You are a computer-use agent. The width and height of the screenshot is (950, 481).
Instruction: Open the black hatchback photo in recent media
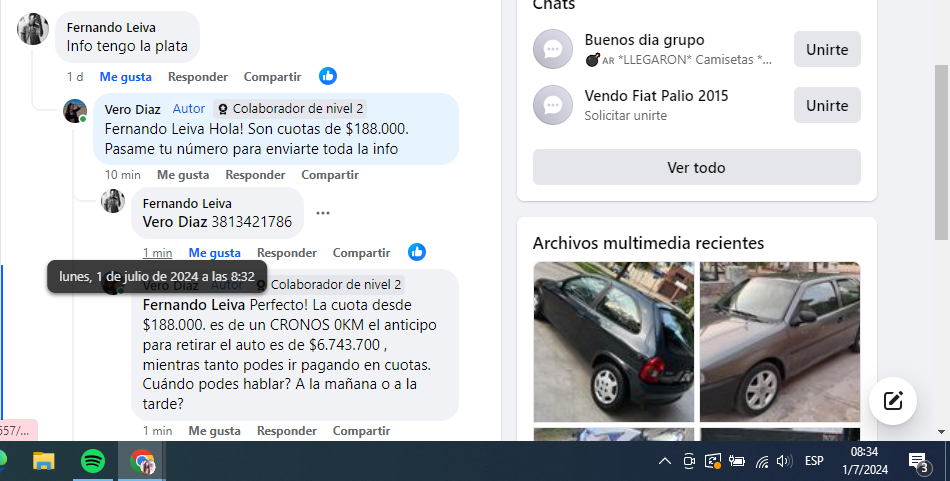(x=613, y=341)
